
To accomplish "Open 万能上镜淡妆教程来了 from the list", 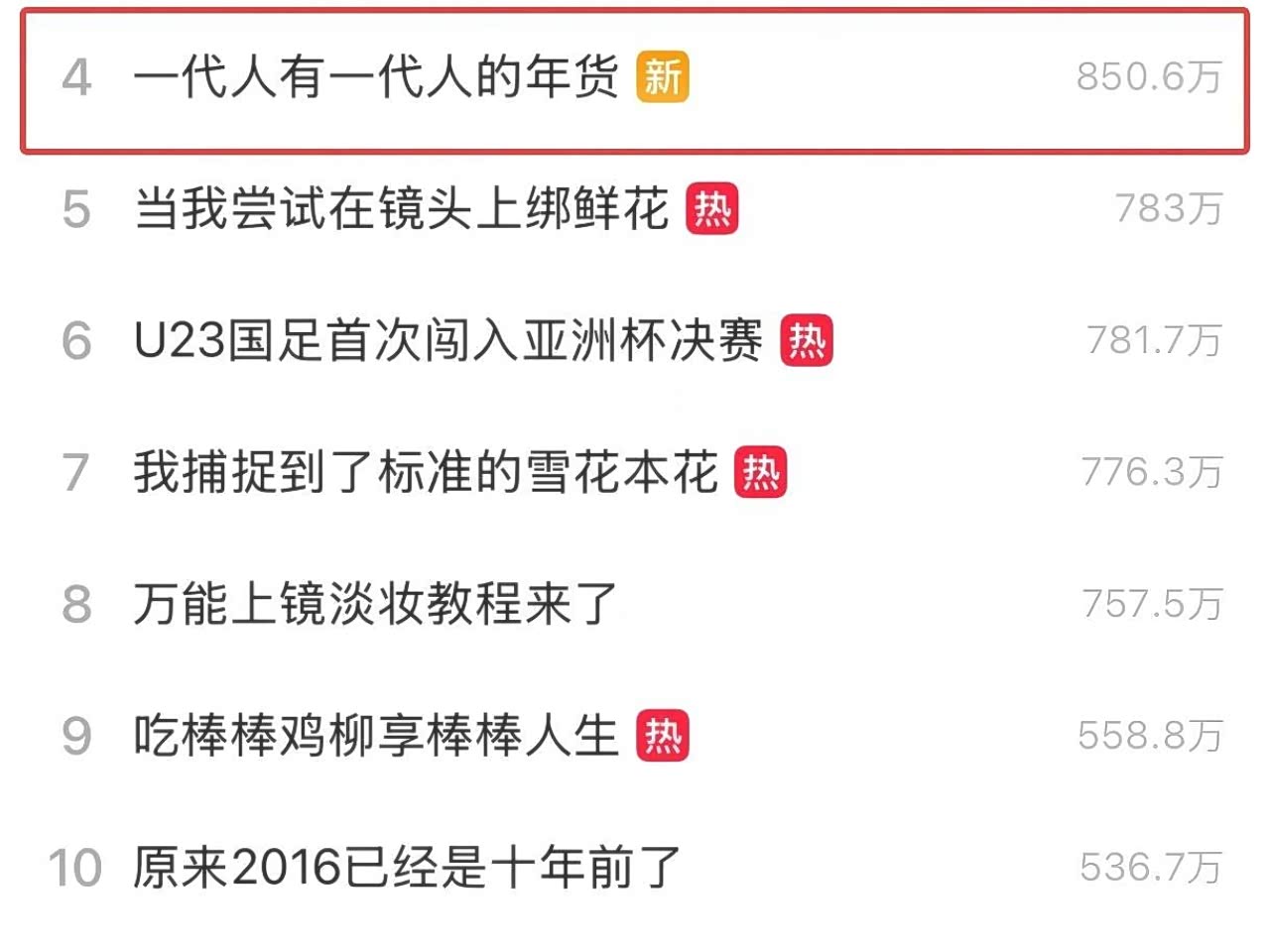I will pos(376,604).
